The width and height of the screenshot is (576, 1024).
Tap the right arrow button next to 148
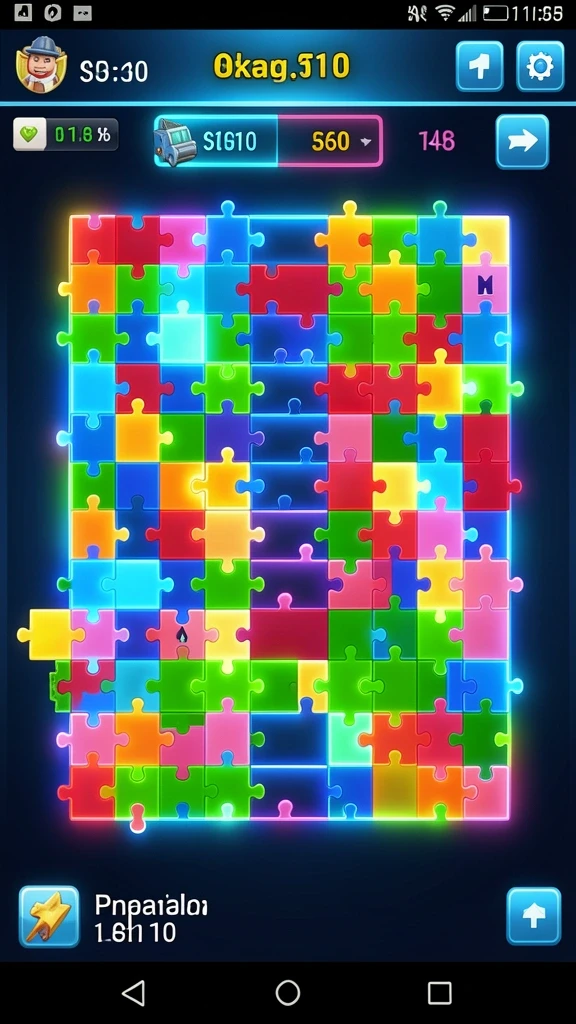point(522,141)
